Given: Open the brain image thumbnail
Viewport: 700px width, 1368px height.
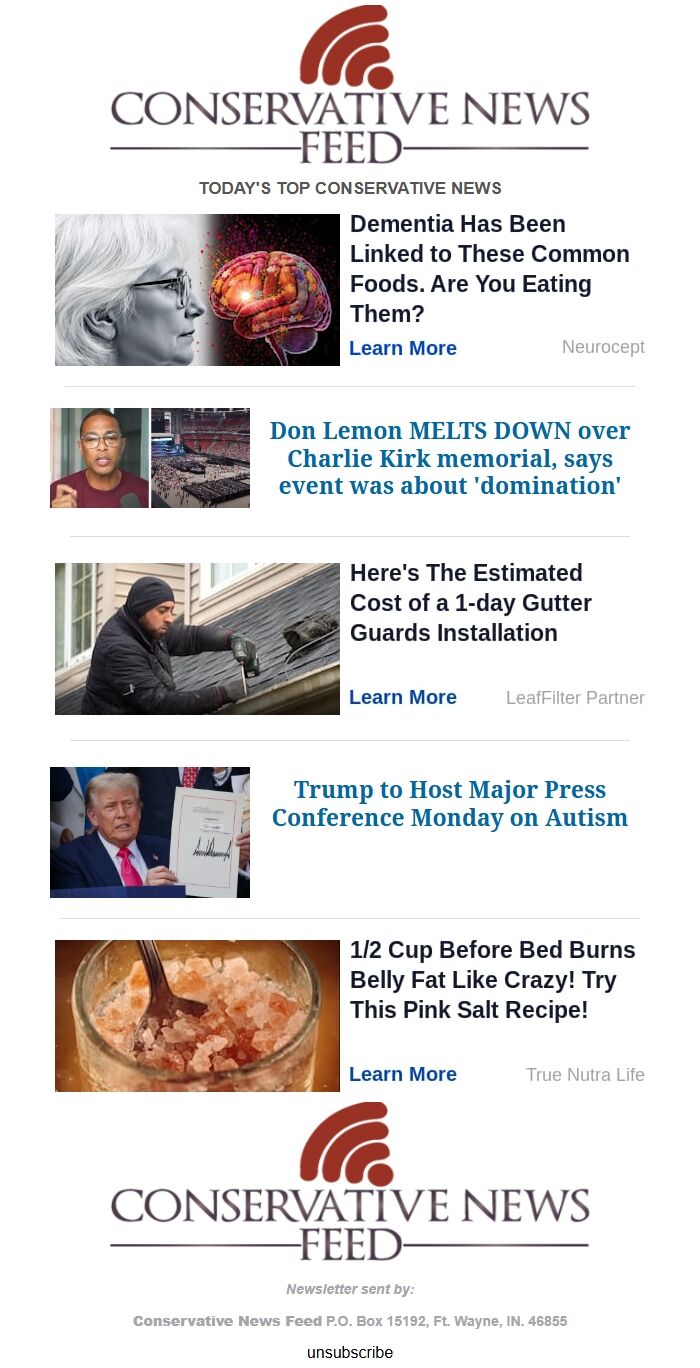Looking at the screenshot, I should pos(197,290).
